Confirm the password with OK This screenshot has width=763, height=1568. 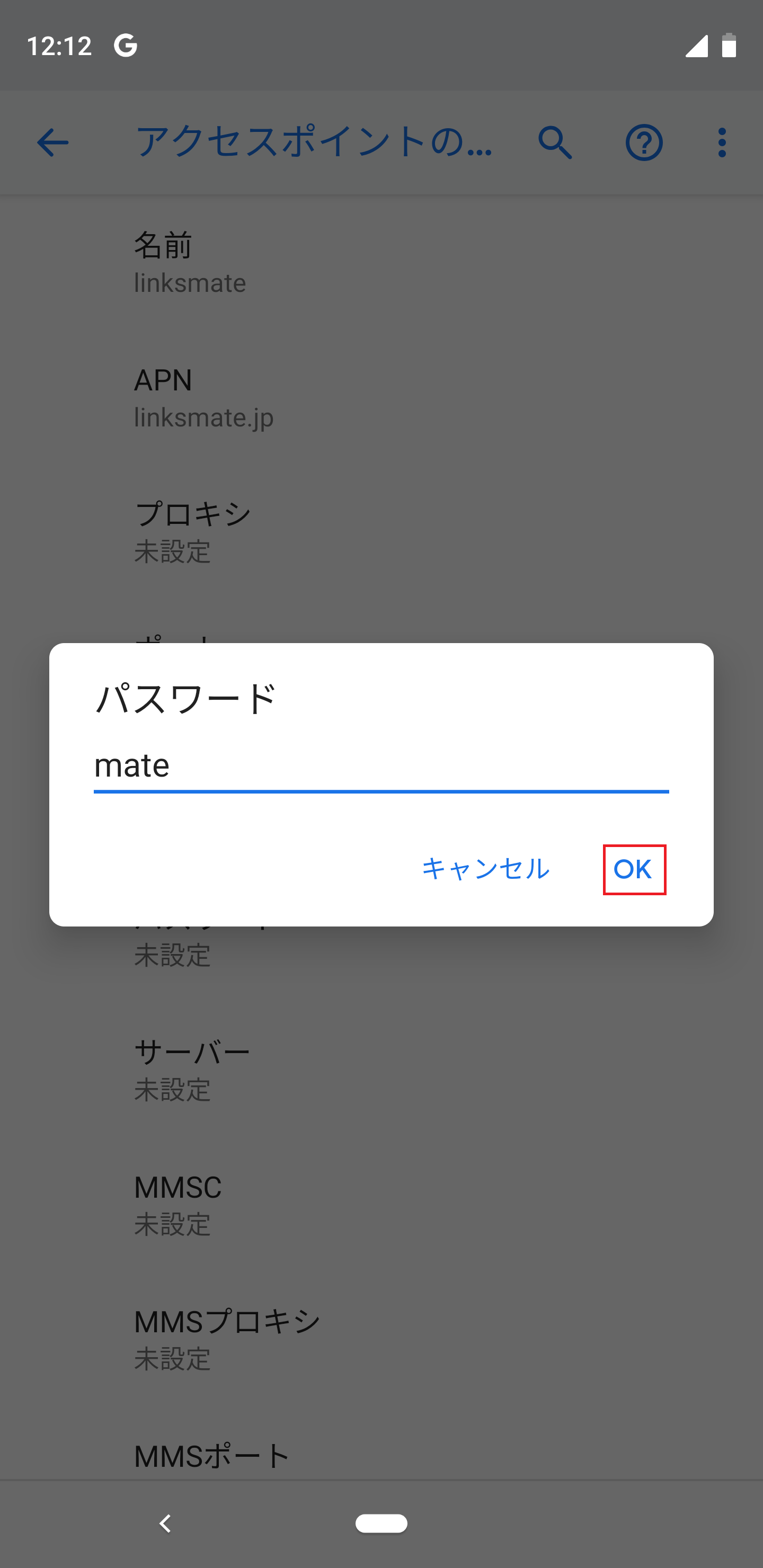click(634, 870)
